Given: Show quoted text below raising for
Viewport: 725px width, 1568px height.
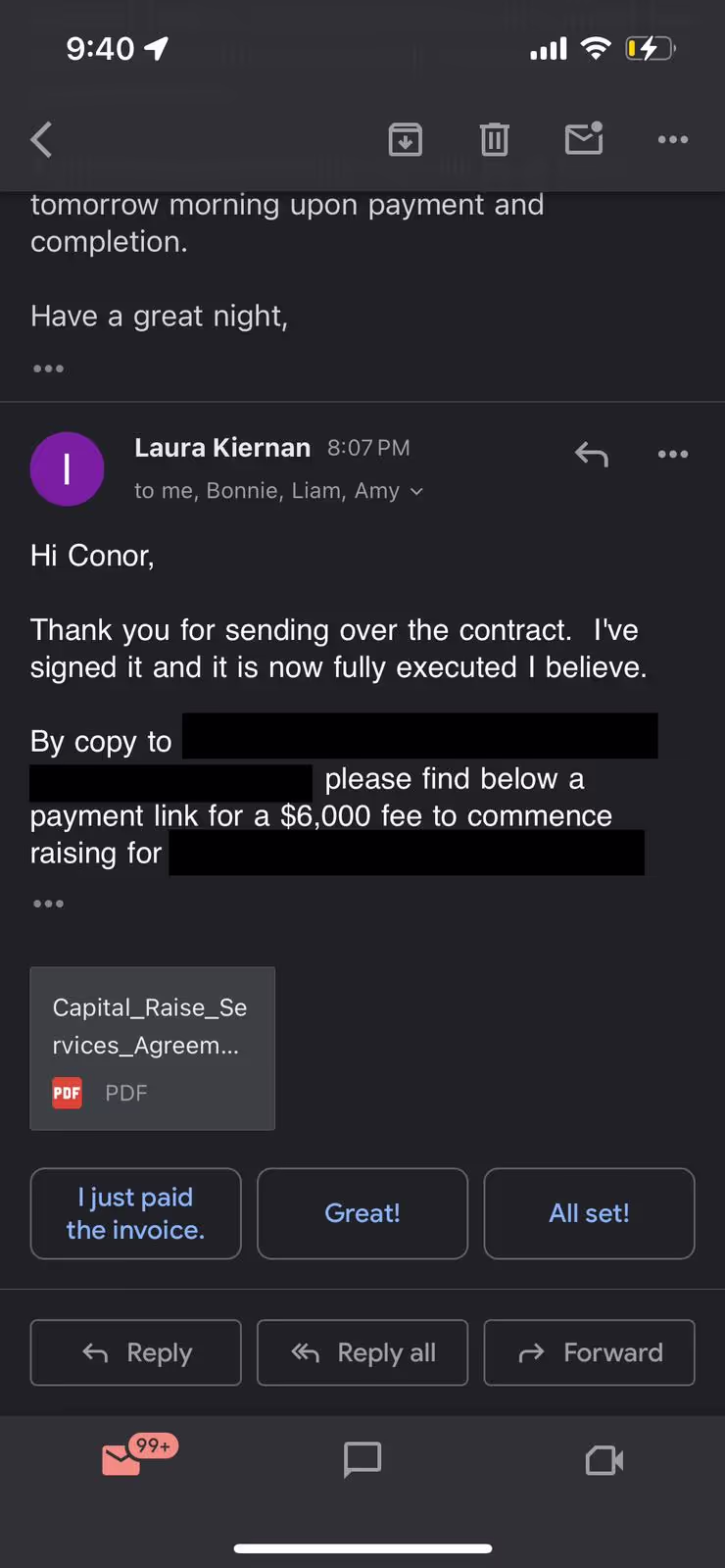Looking at the screenshot, I should click(x=48, y=904).
